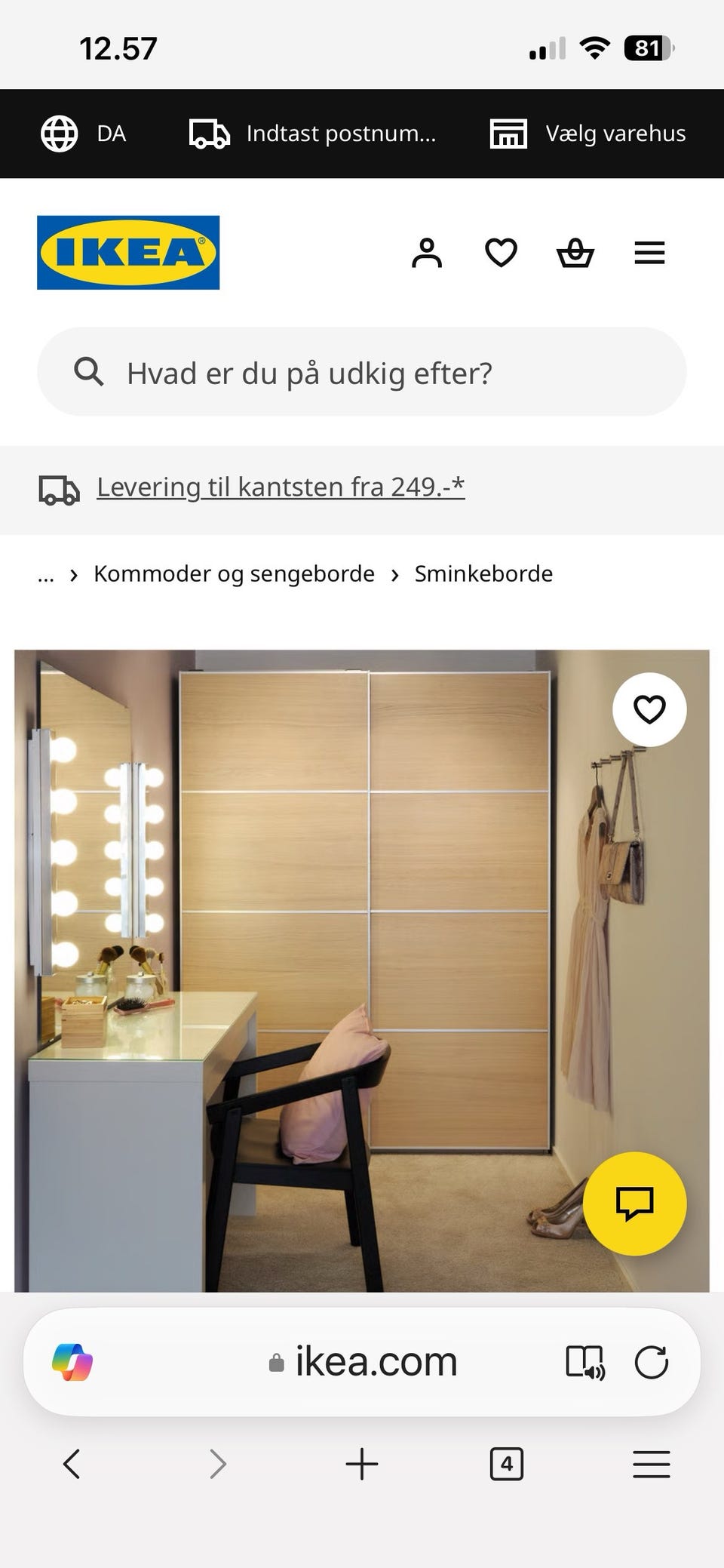Select Kommoder og sengeborde in breadcrumb
Image resolution: width=724 pixels, height=1568 pixels.
click(x=234, y=573)
